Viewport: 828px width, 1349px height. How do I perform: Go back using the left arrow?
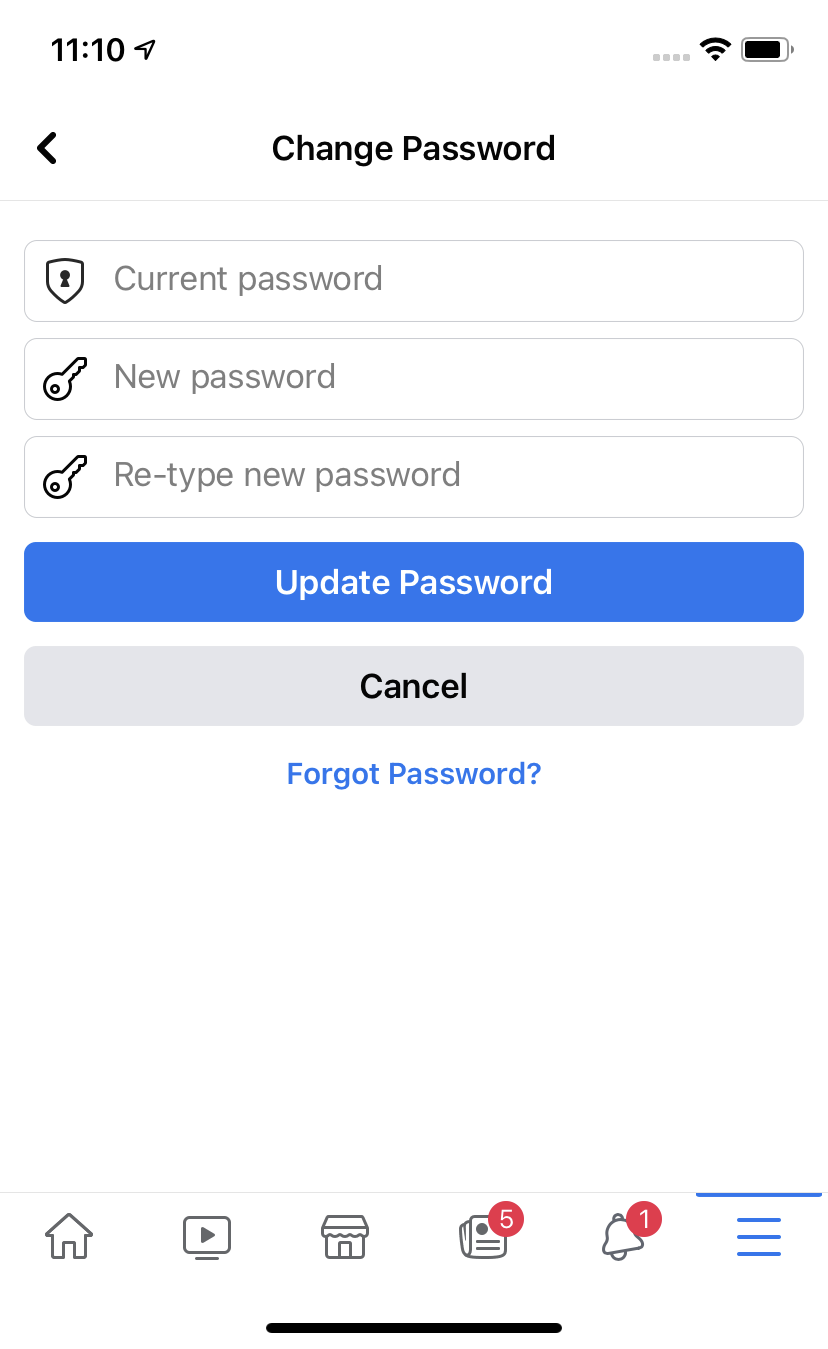click(46, 147)
